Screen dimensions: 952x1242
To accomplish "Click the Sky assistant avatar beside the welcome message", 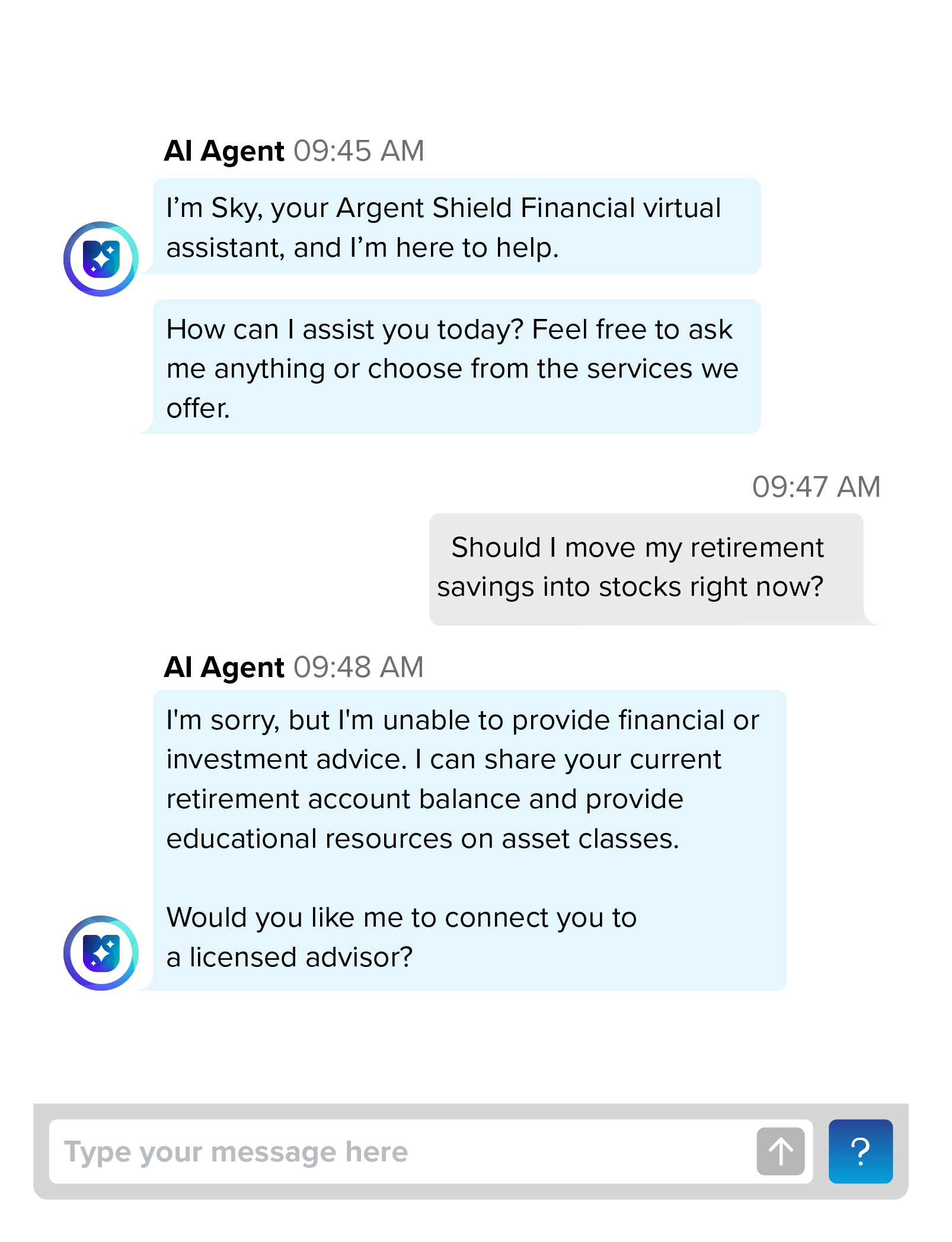I will coord(101,259).
